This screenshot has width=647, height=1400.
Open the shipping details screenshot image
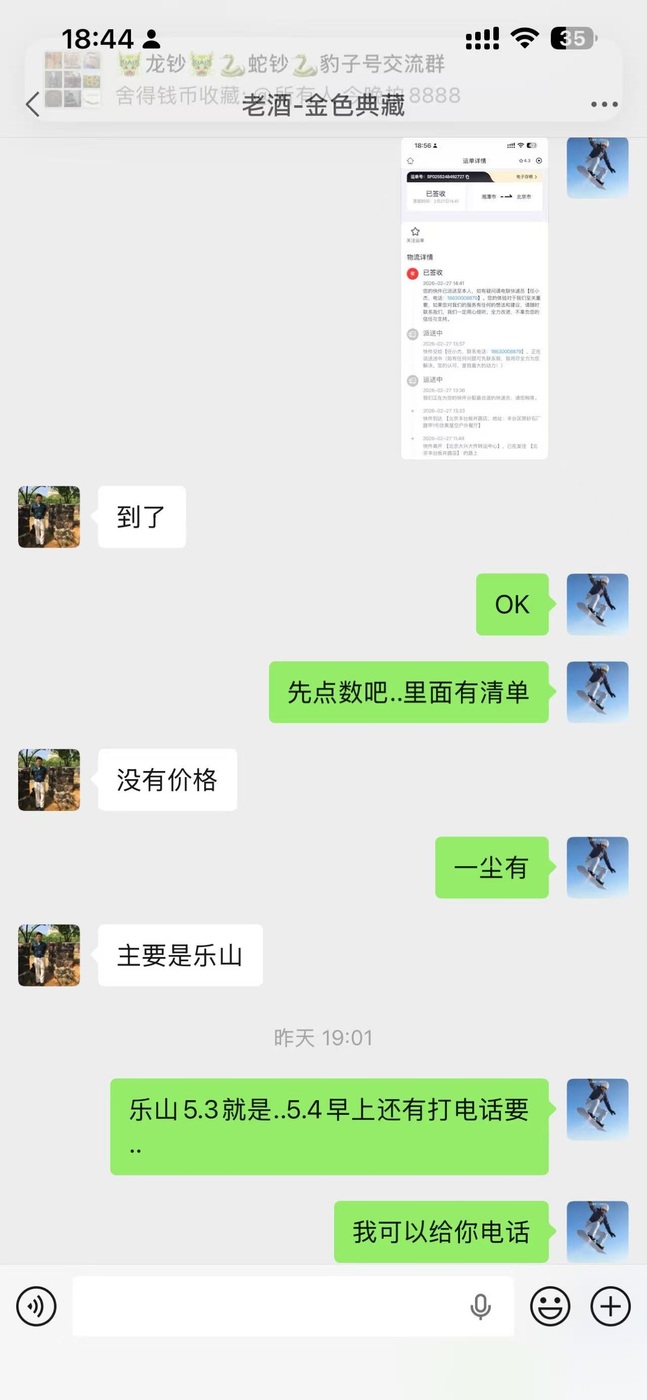tap(474, 298)
